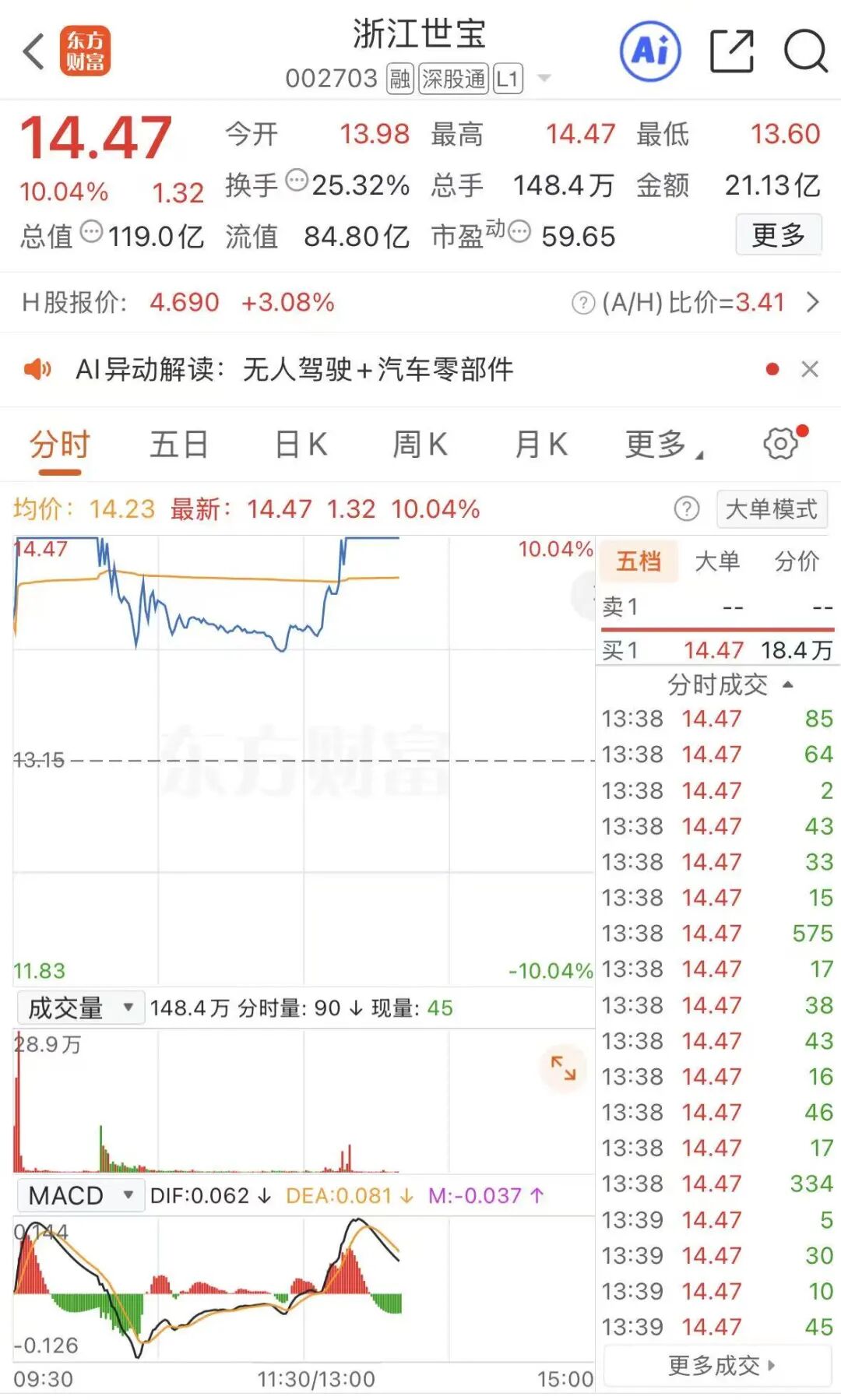View the 分价 tab

[797, 561]
